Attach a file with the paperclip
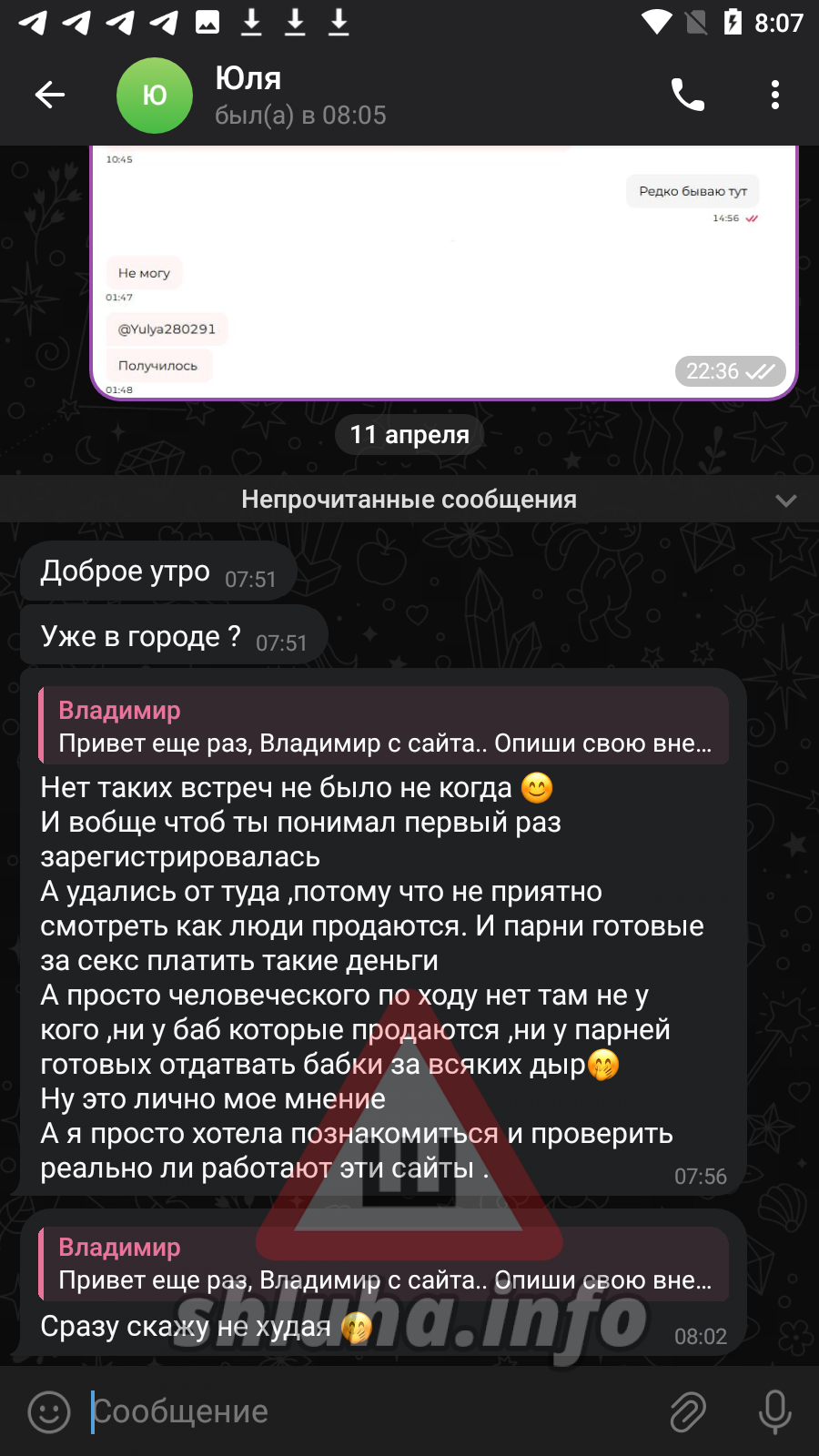Viewport: 819px width, 1456px height. click(x=688, y=1411)
